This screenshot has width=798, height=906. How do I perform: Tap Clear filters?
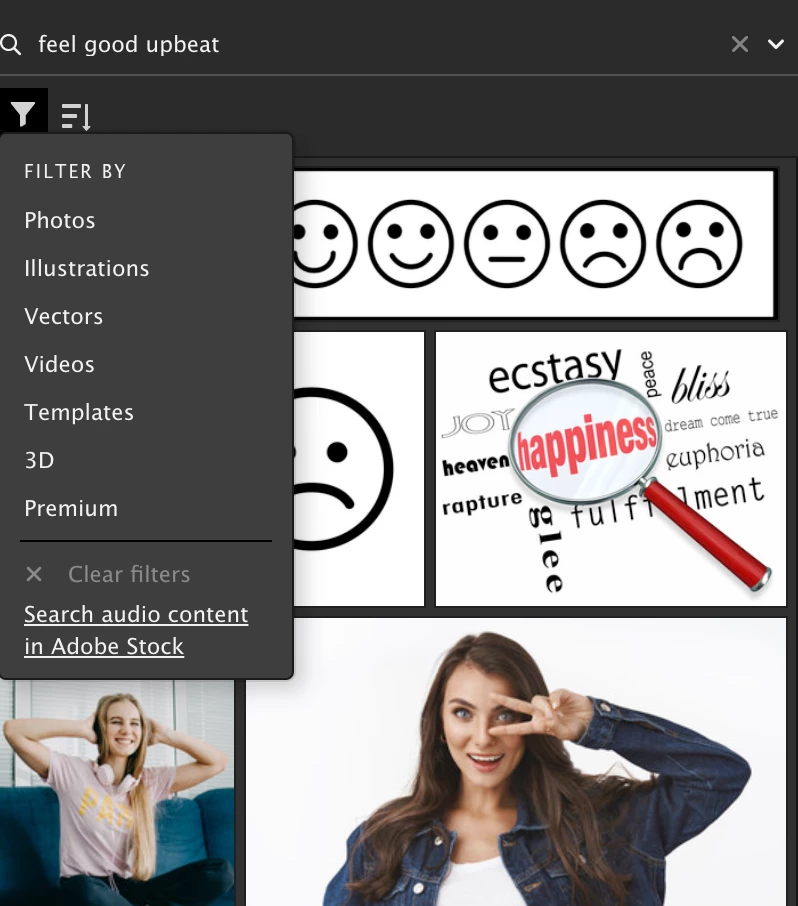point(128,574)
